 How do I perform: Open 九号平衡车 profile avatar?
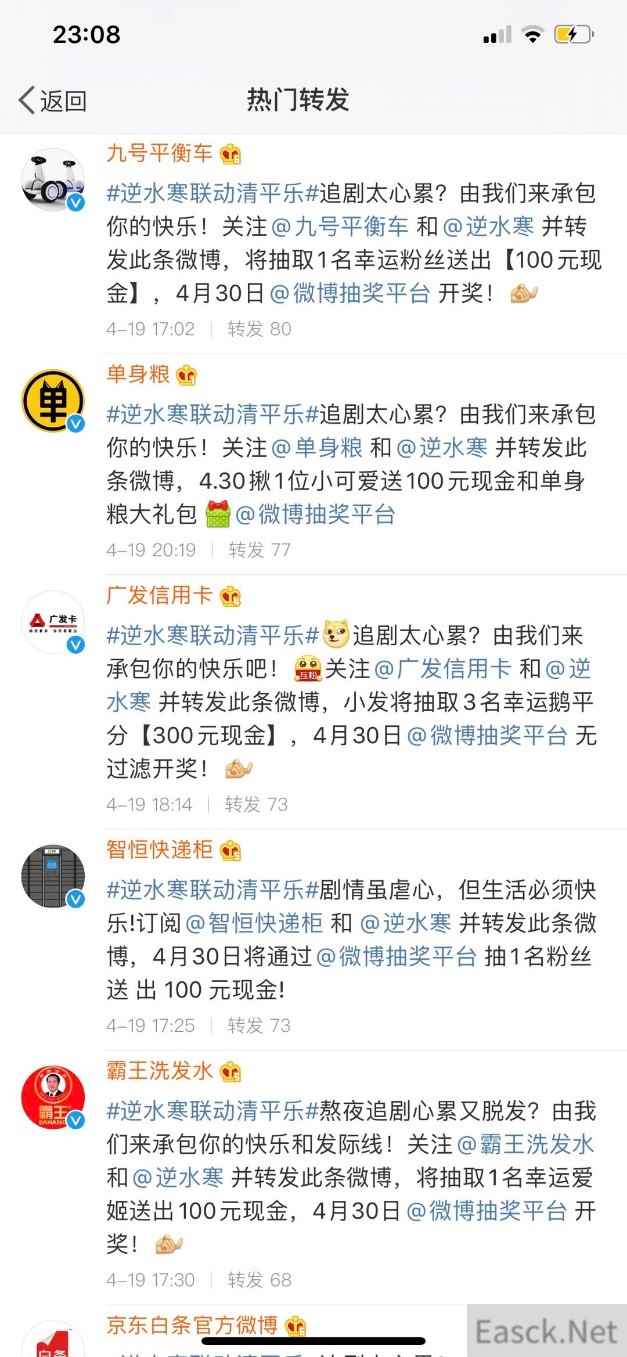pyautogui.click(x=53, y=180)
